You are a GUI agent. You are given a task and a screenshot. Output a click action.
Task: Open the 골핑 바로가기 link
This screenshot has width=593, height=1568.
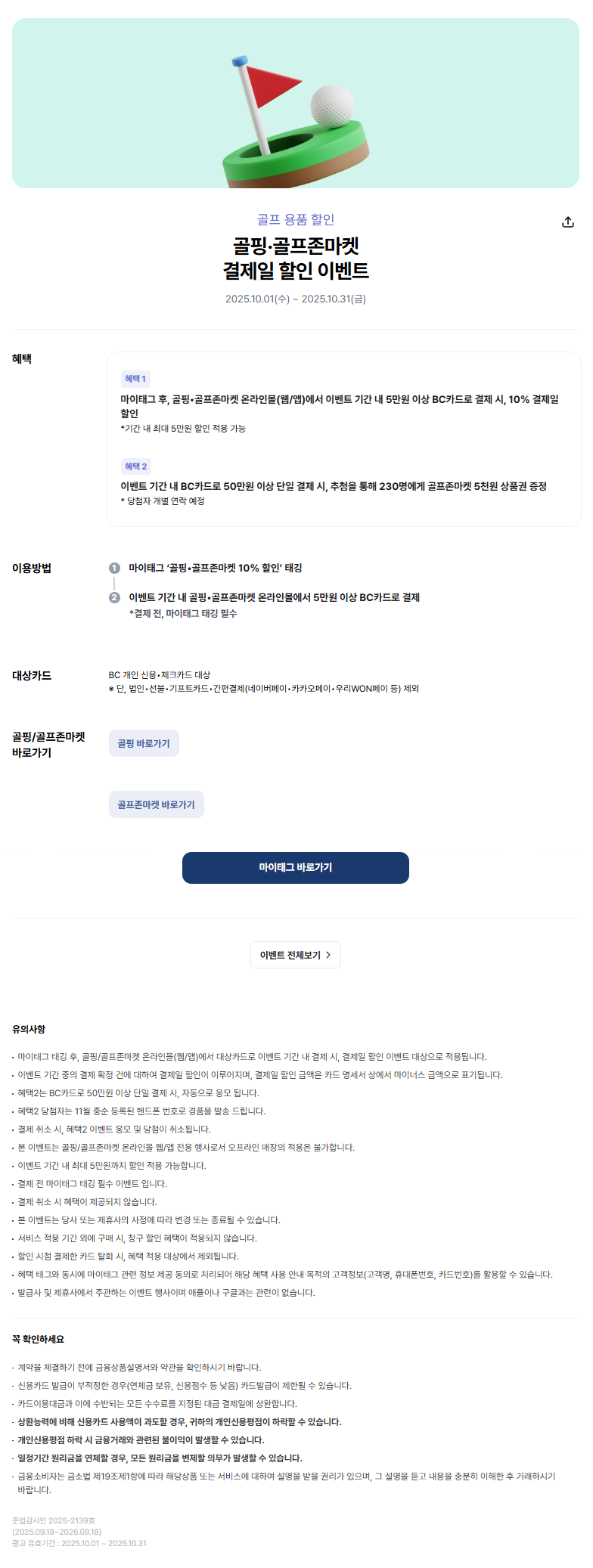(x=144, y=743)
